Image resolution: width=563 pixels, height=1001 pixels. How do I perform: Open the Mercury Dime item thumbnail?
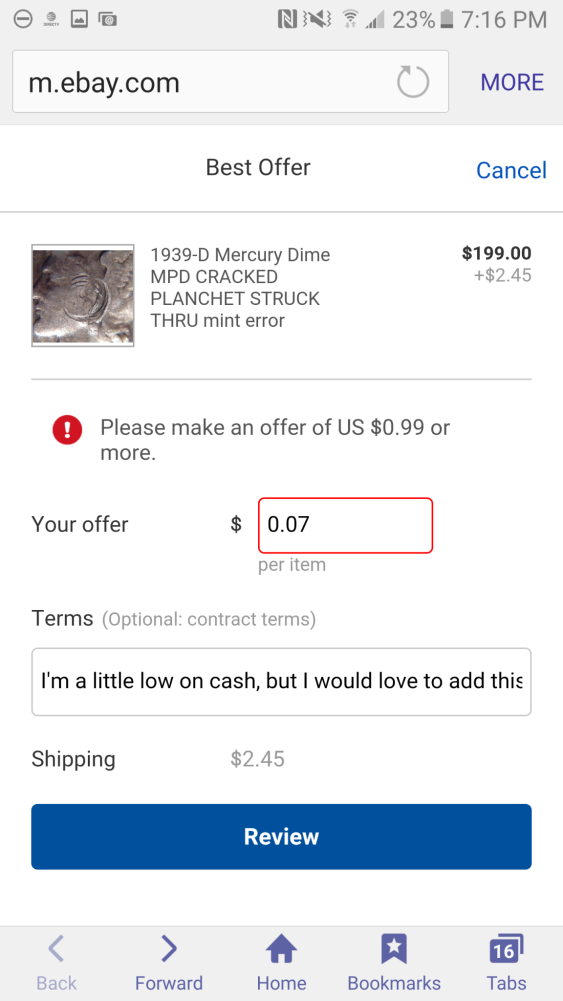83,296
